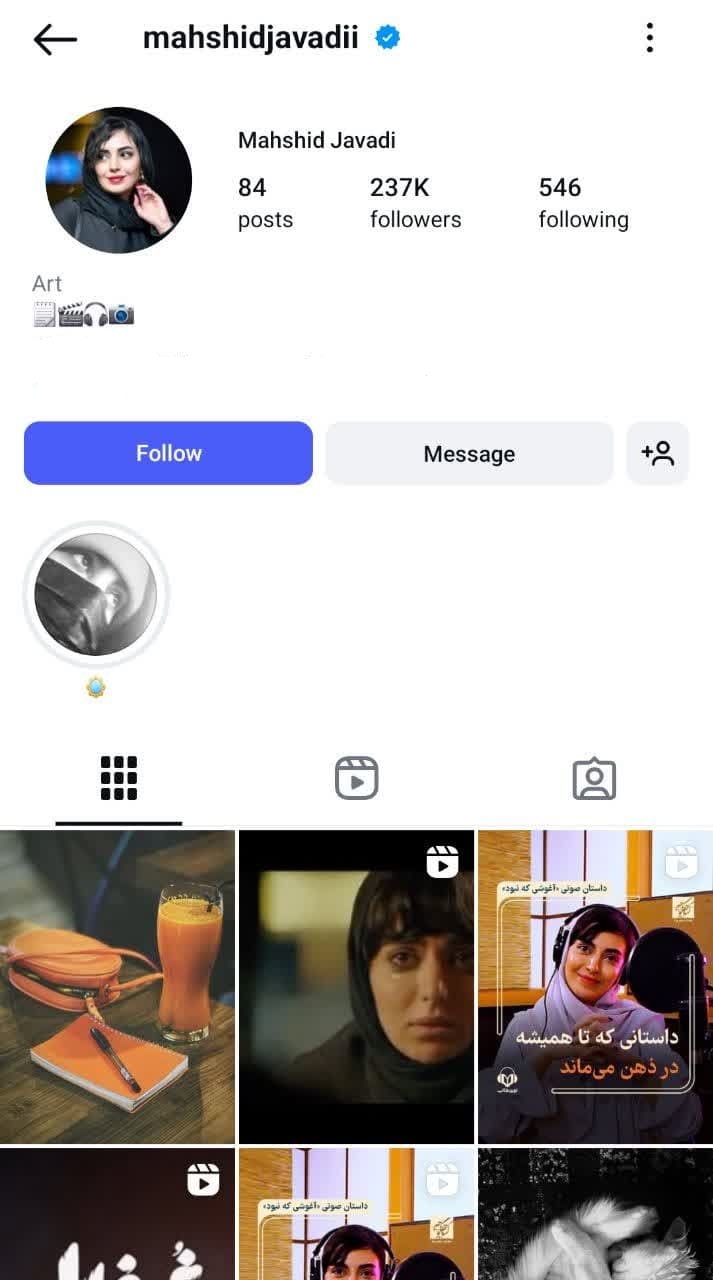713x1280 pixels.
Task: Open the reel of woman in black scarf
Action: pos(356,986)
